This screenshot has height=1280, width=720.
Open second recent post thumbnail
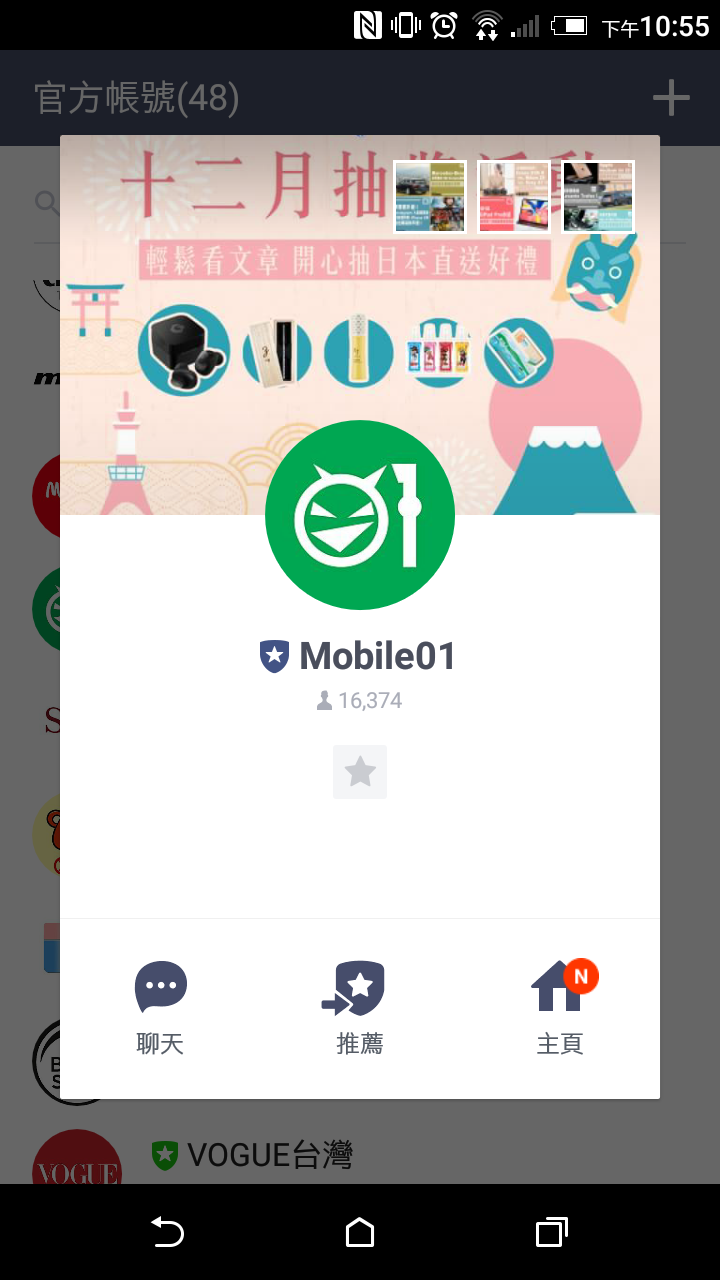coord(514,197)
